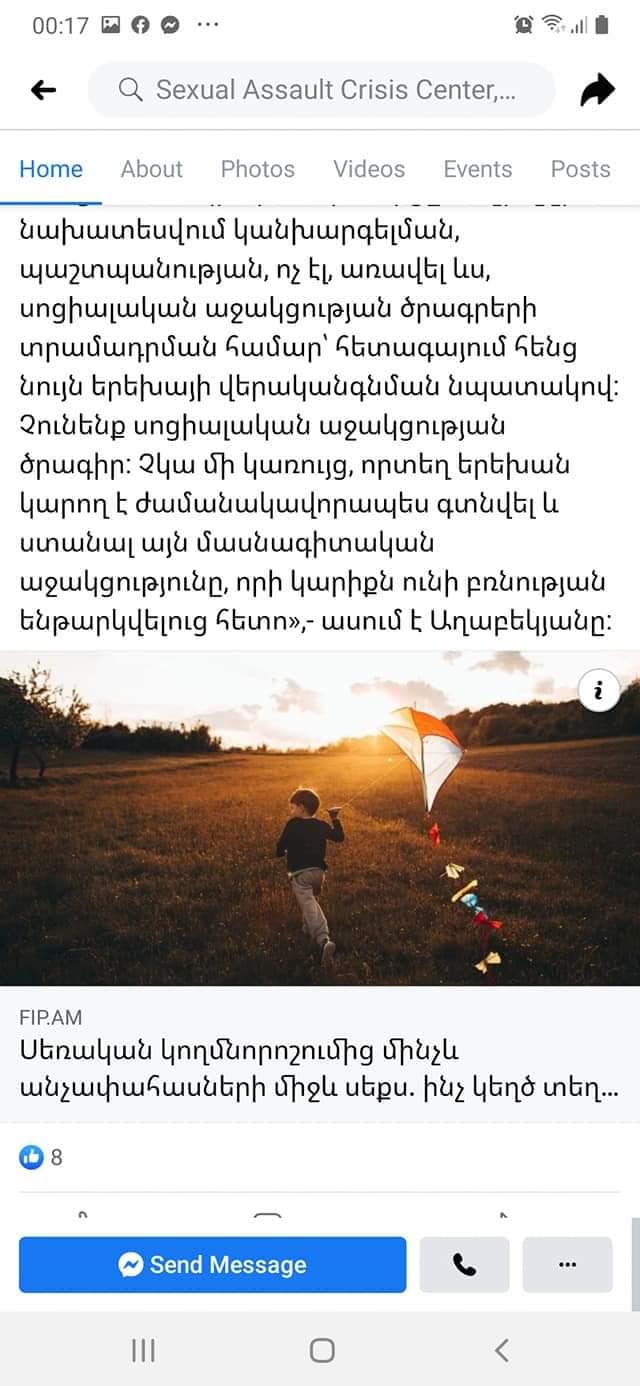Call the page using the phone button
This screenshot has height=1386, width=640.
pos(464,1265)
